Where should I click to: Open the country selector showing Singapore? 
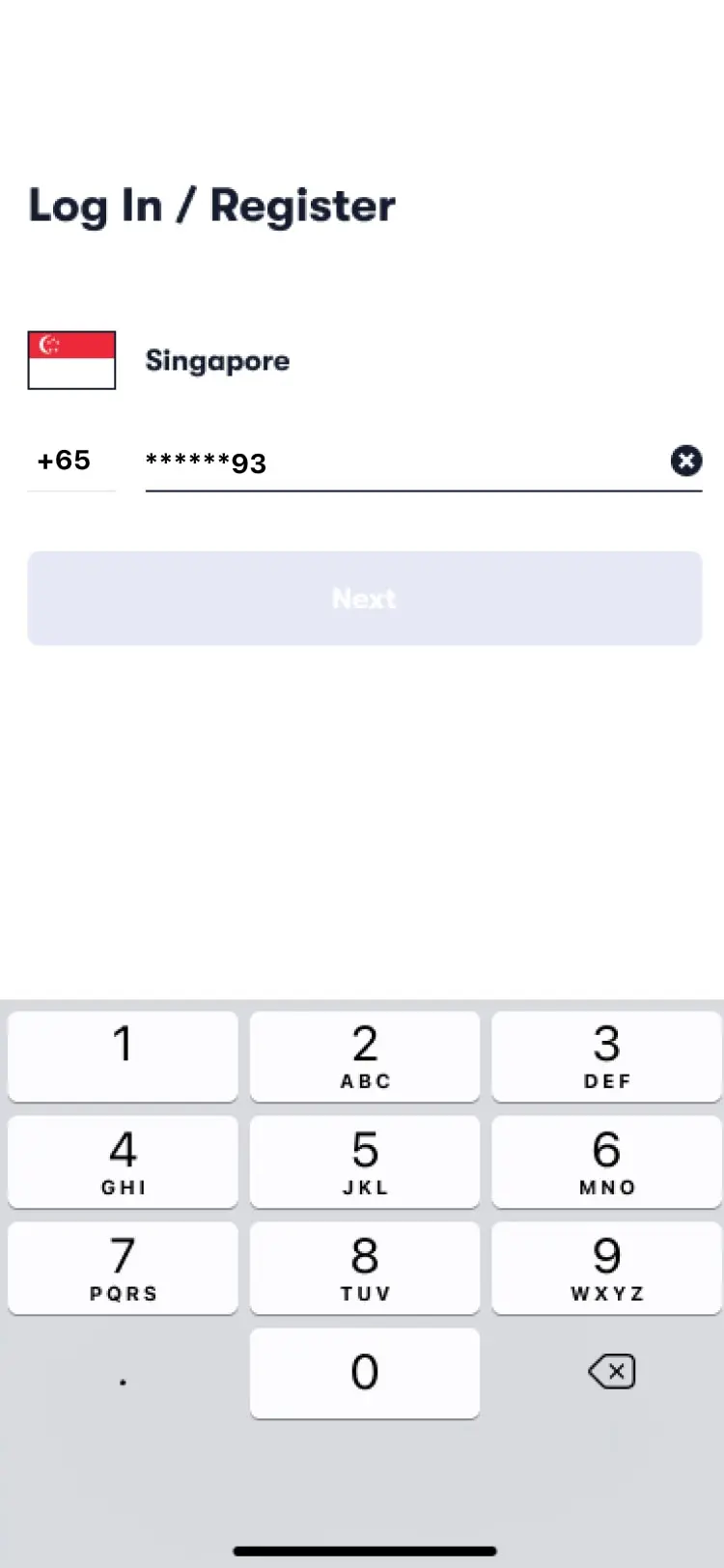point(217,360)
